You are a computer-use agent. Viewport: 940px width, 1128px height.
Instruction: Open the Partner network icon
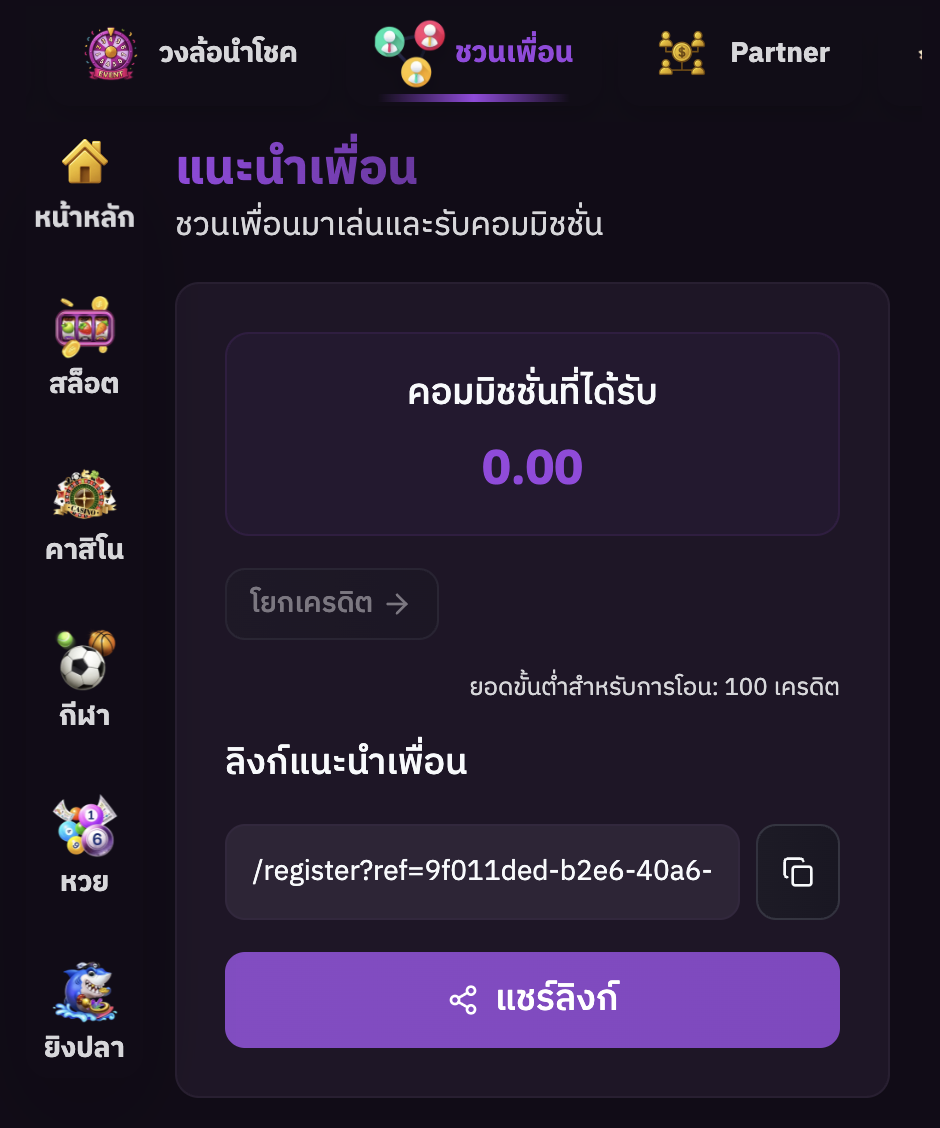click(681, 52)
